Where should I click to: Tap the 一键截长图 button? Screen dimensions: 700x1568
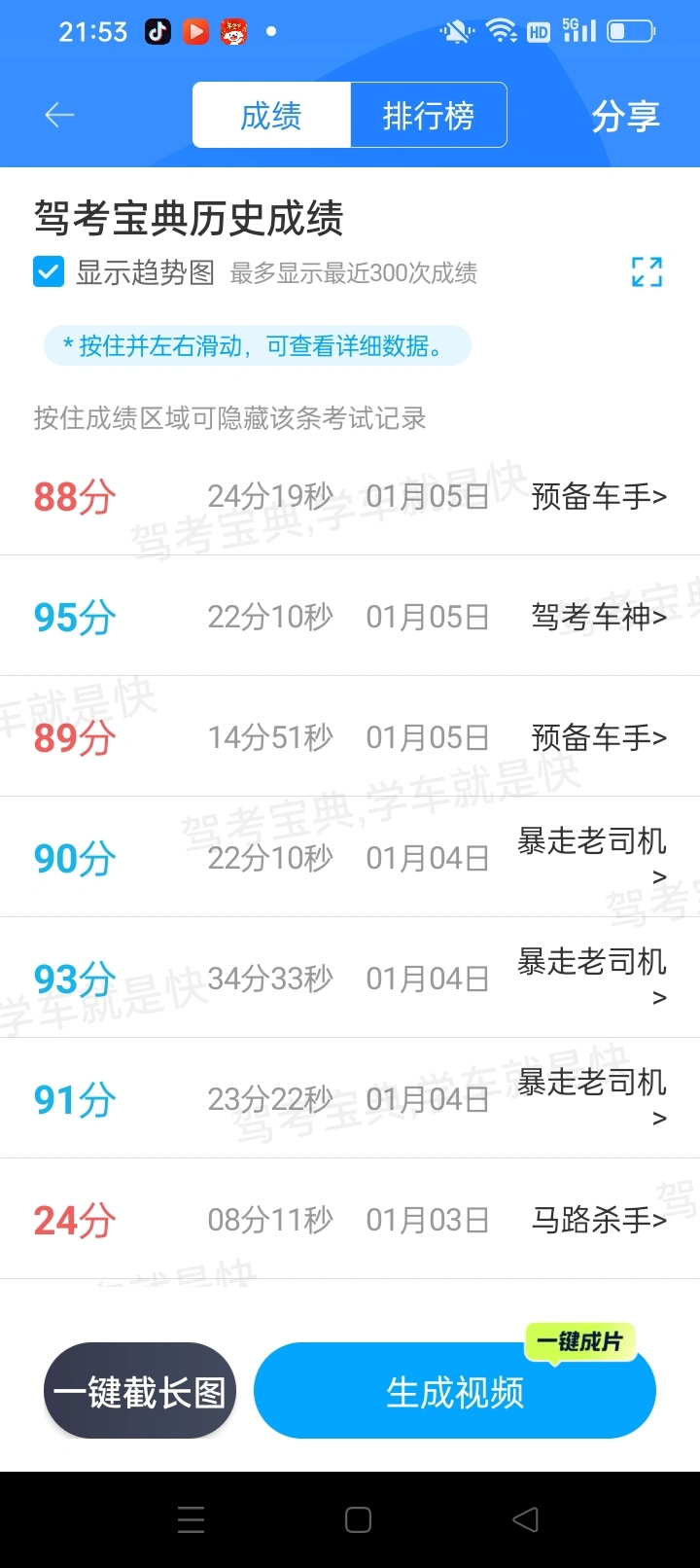[140, 1392]
